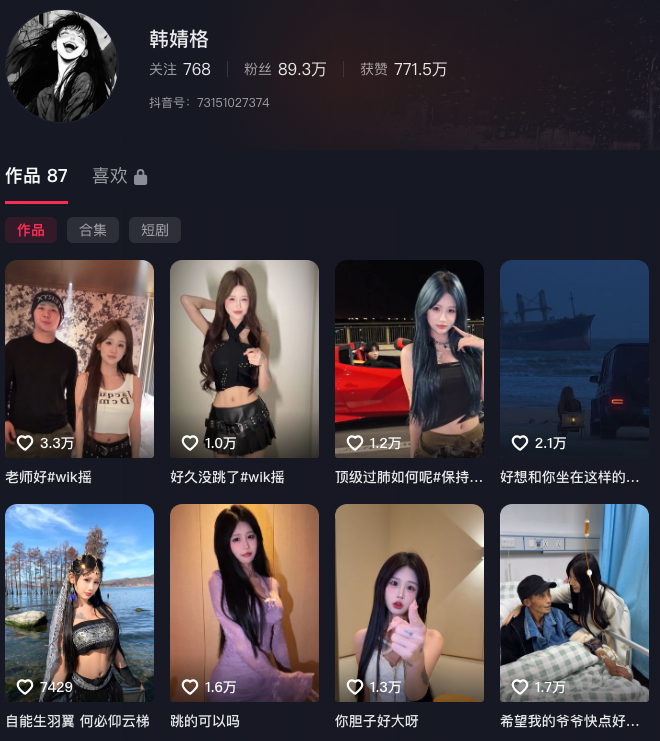Play the video 跳的可以吗
This screenshot has width=660, height=741.
tap(244, 602)
